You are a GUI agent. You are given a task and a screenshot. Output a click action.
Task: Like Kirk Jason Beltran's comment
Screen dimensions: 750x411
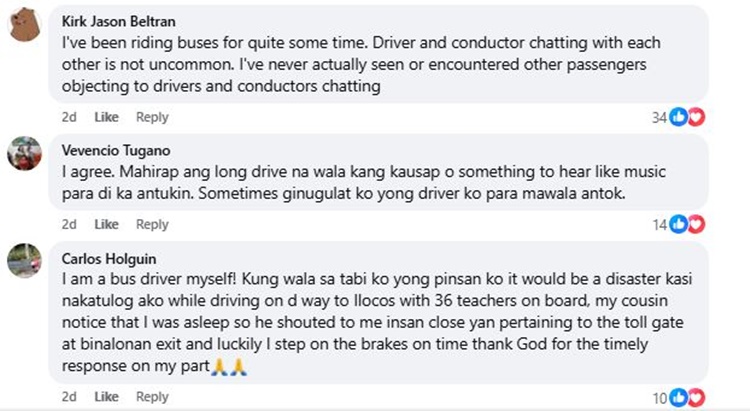click(107, 117)
